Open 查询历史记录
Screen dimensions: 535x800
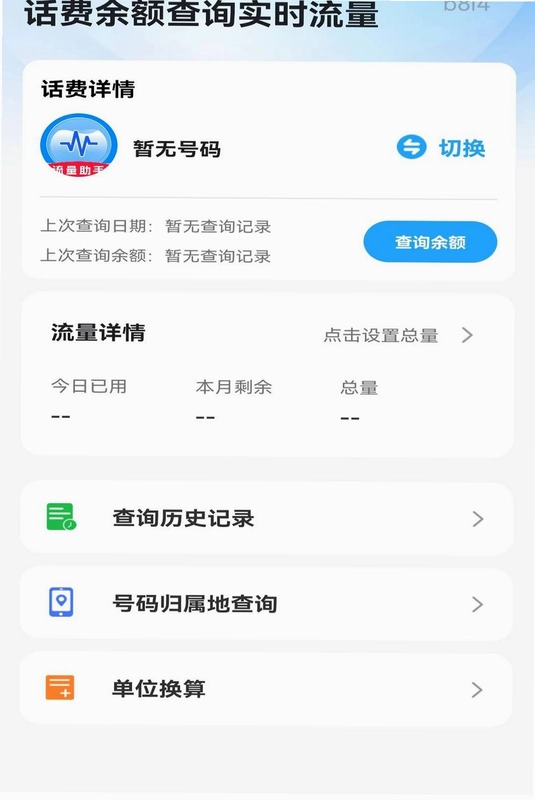[x=267, y=518]
